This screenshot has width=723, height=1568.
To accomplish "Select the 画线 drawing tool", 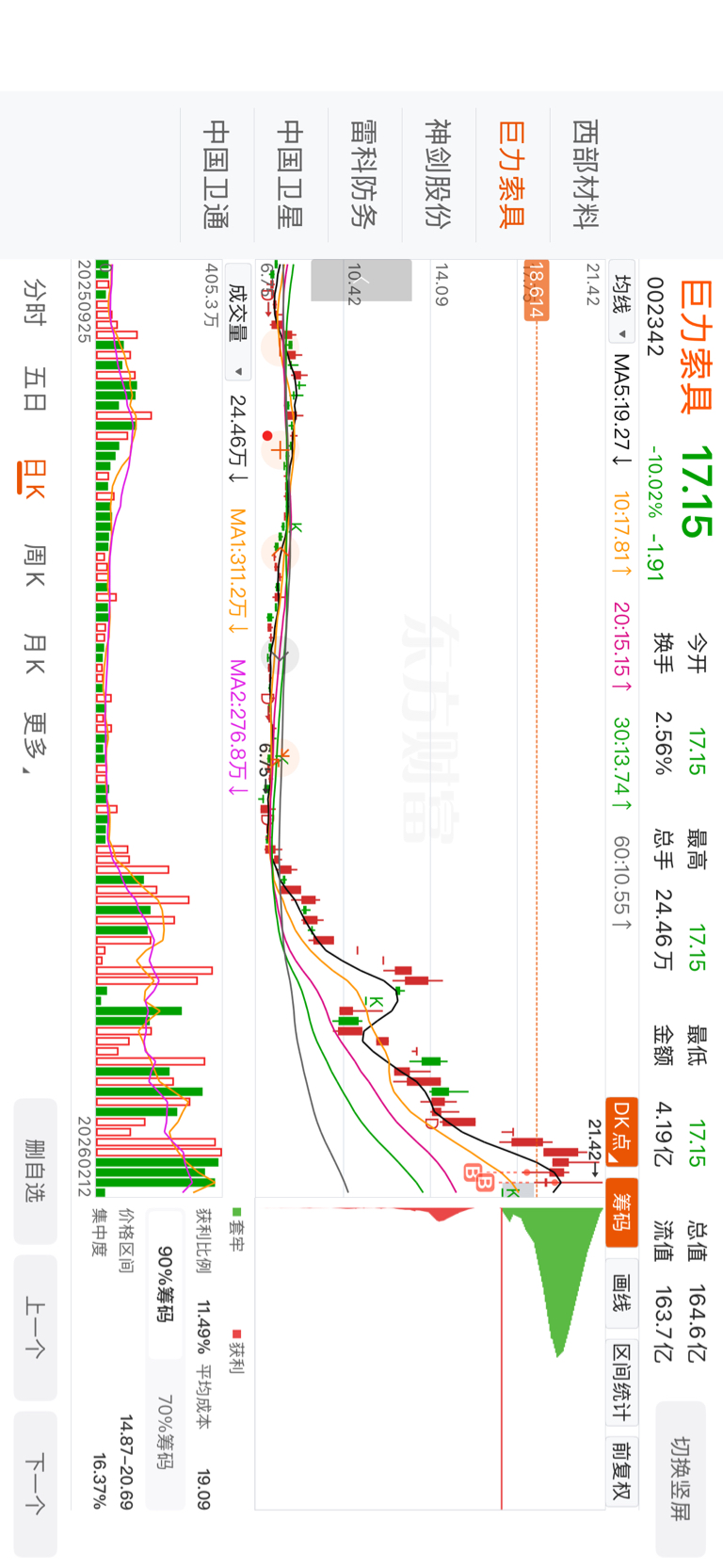I will coord(621,1294).
